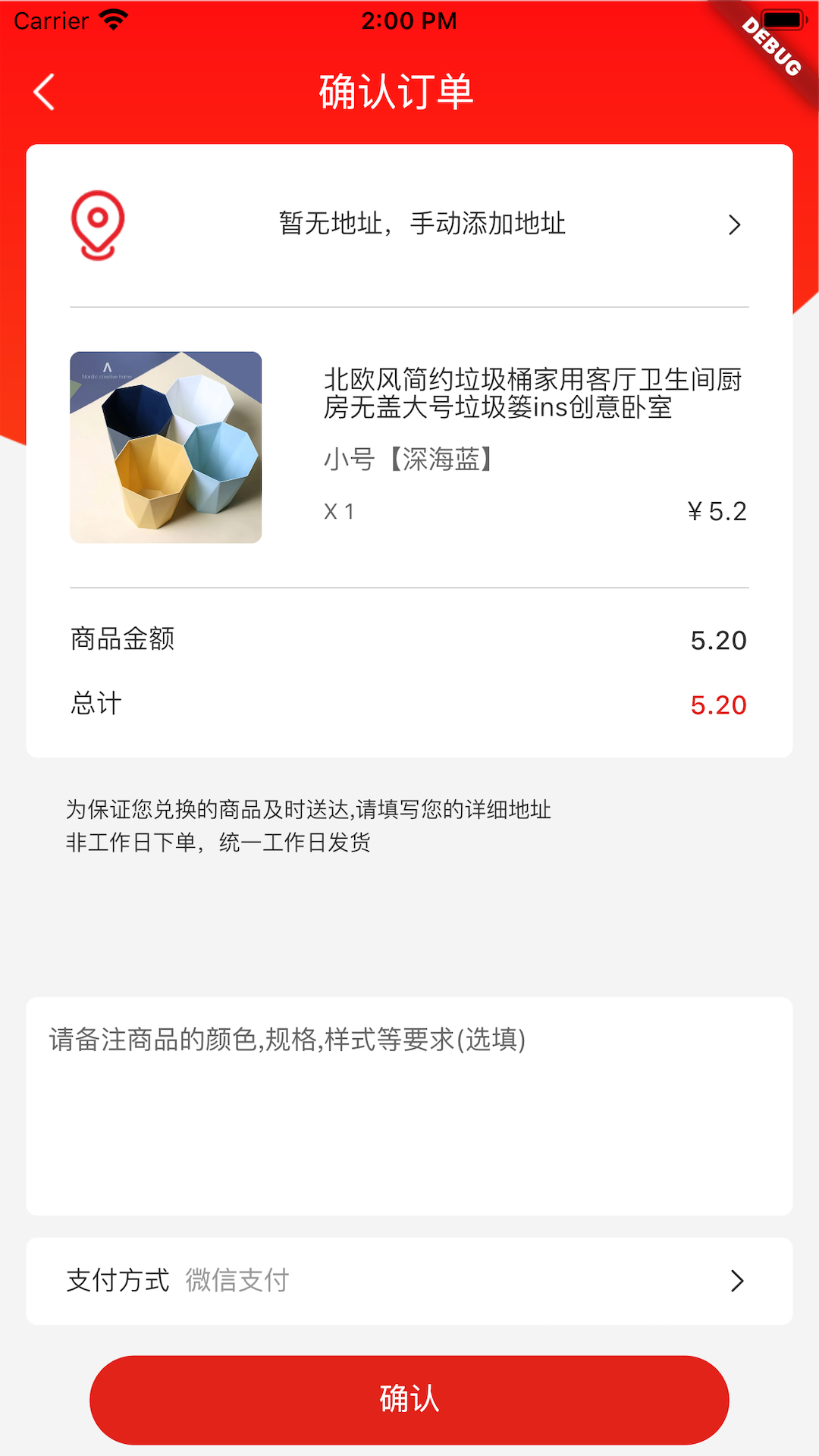The width and height of the screenshot is (819, 1456).
Task: Confirm the order with 确认 button
Action: point(409,1399)
